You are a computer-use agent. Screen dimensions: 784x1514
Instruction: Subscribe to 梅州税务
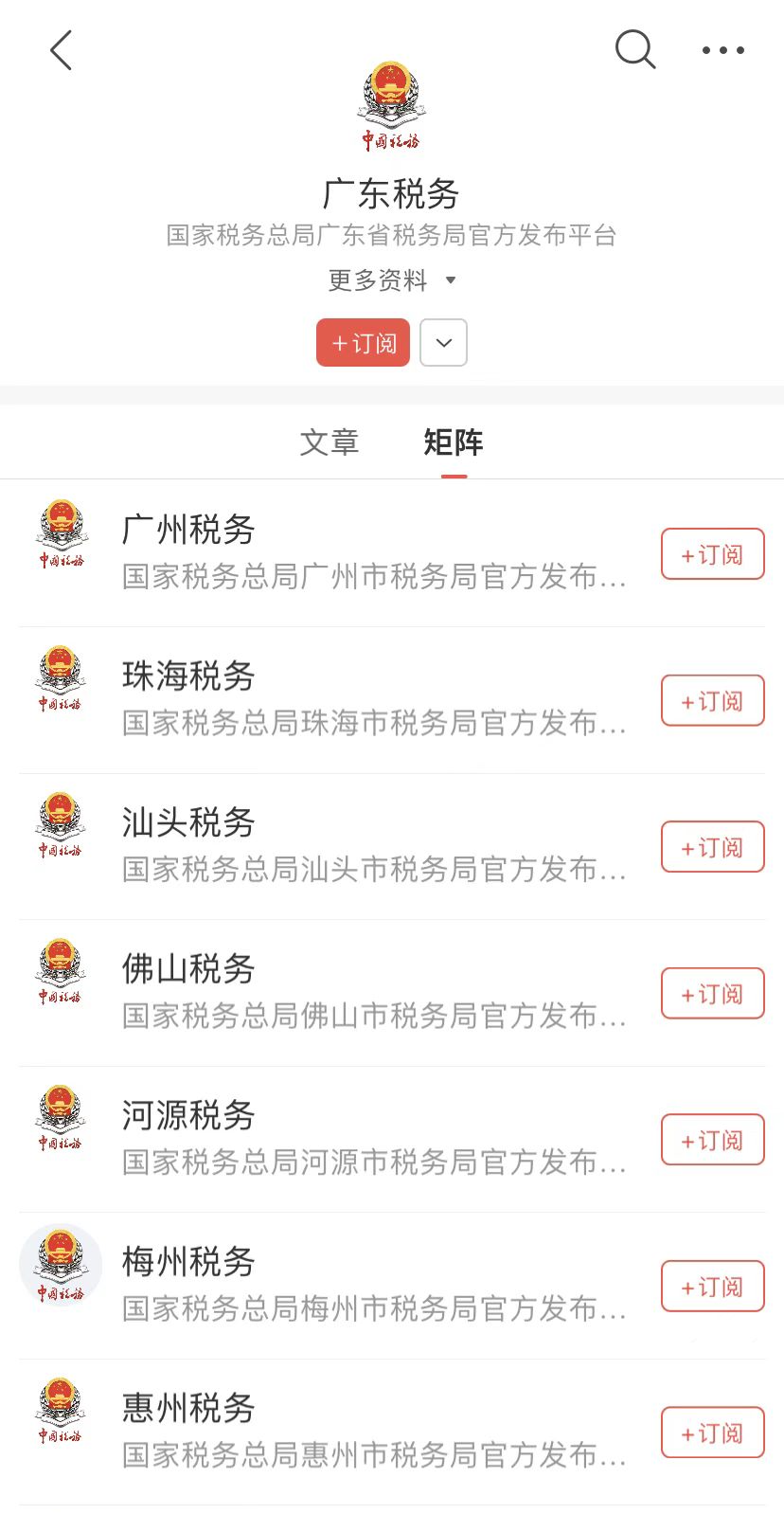click(712, 1286)
